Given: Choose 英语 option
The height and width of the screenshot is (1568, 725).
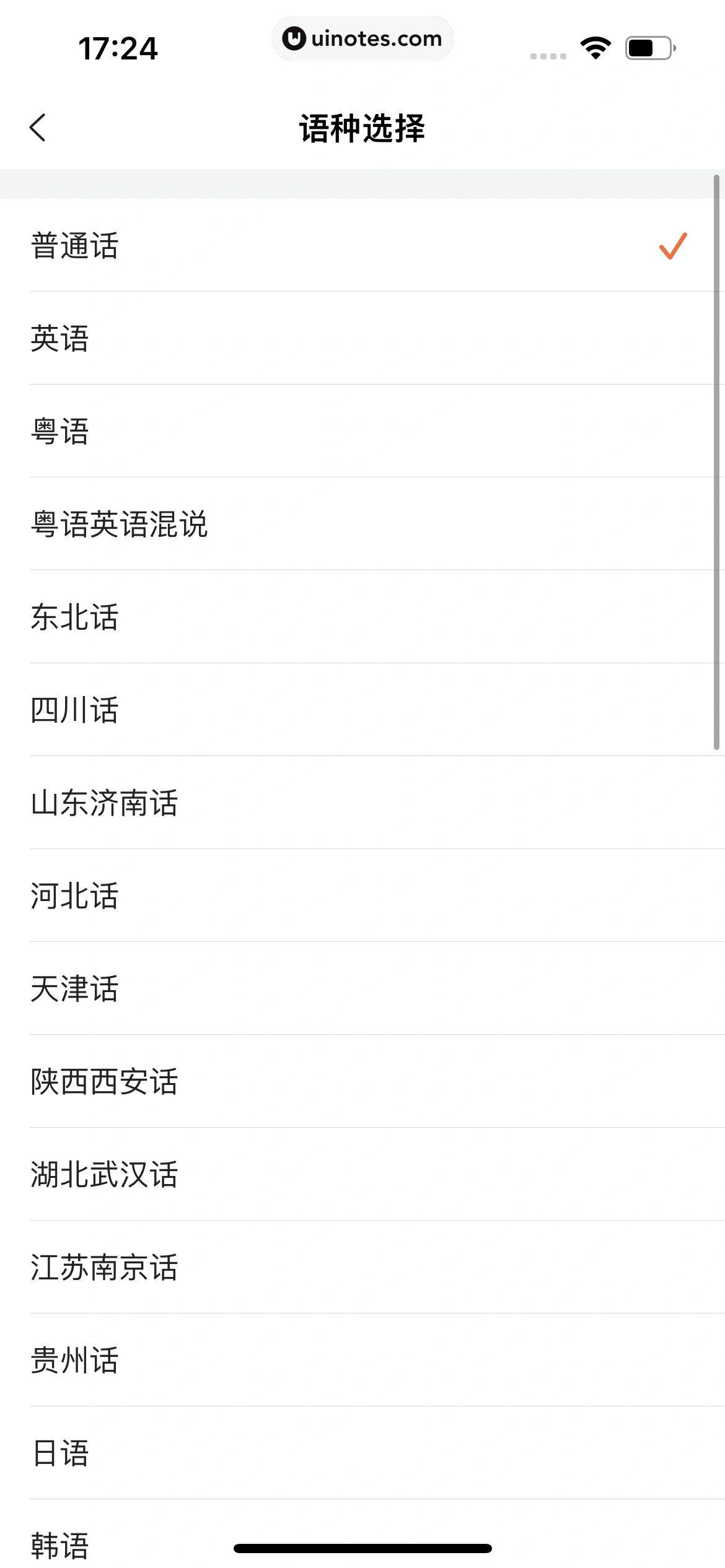Looking at the screenshot, I should tap(60, 339).
